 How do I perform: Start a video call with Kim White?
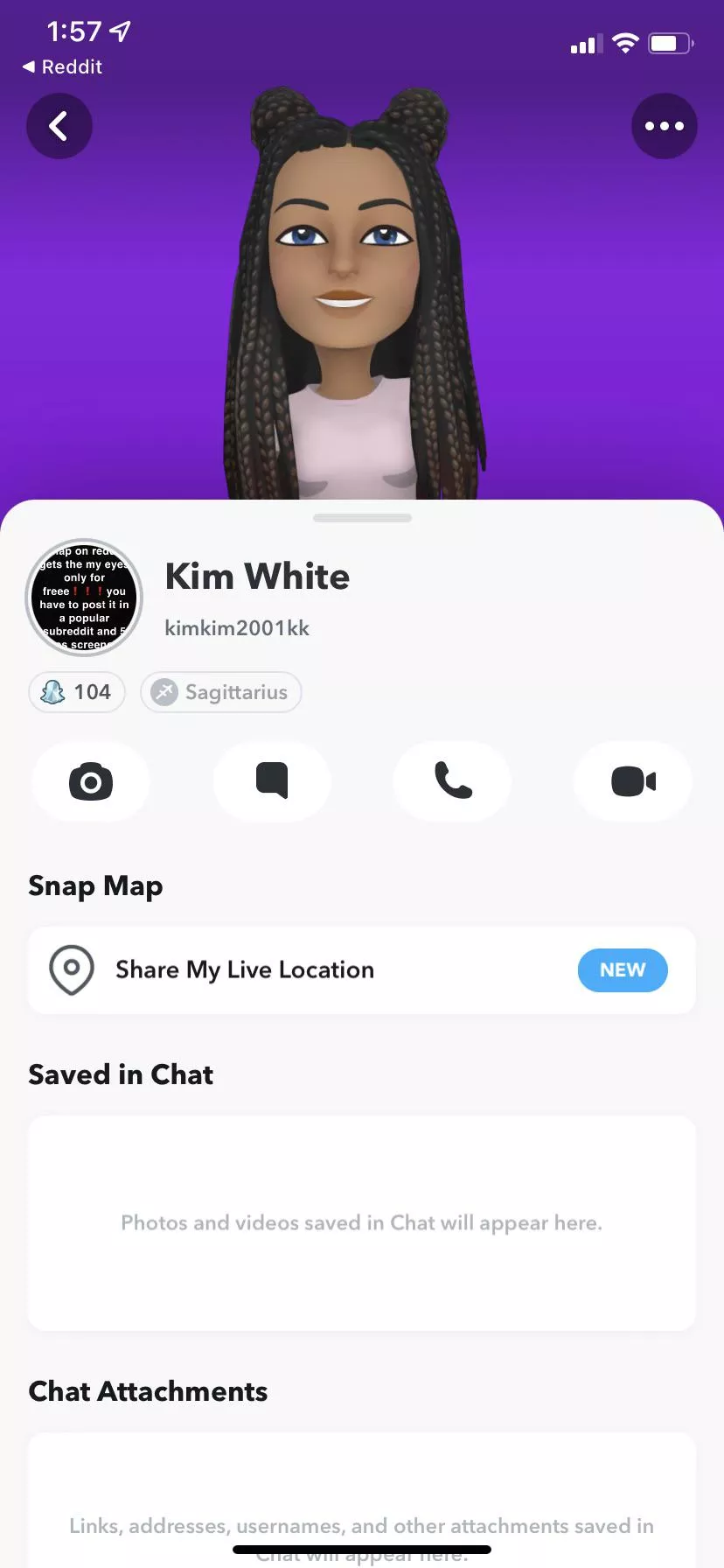[x=633, y=781]
